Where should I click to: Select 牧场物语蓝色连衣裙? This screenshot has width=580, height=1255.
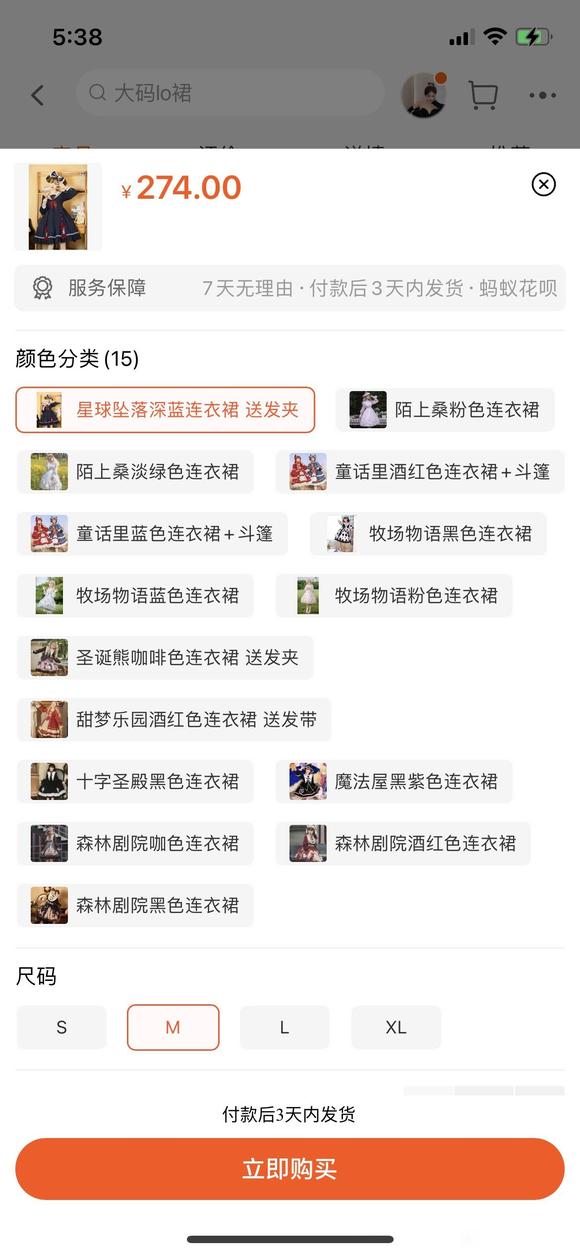[x=135, y=596]
